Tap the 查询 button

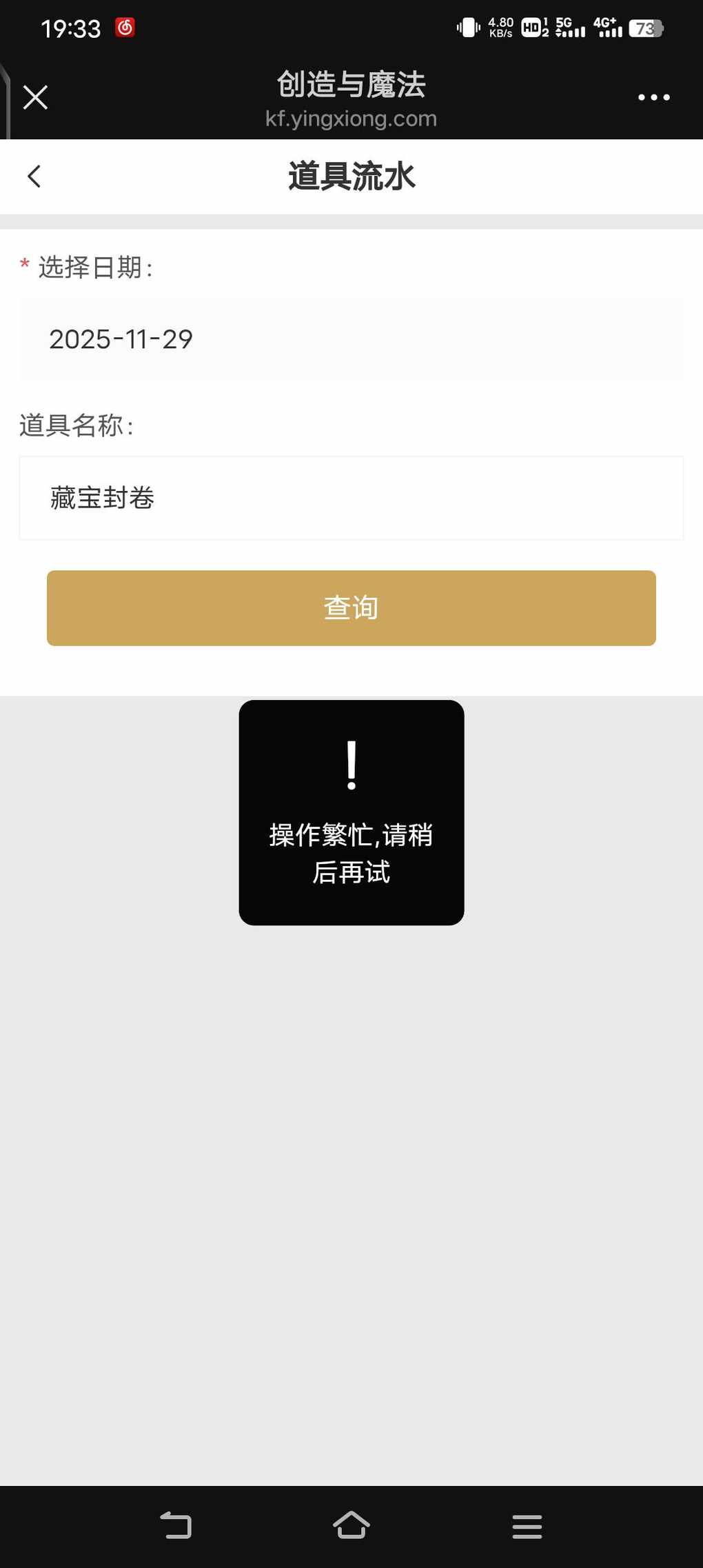[351, 608]
